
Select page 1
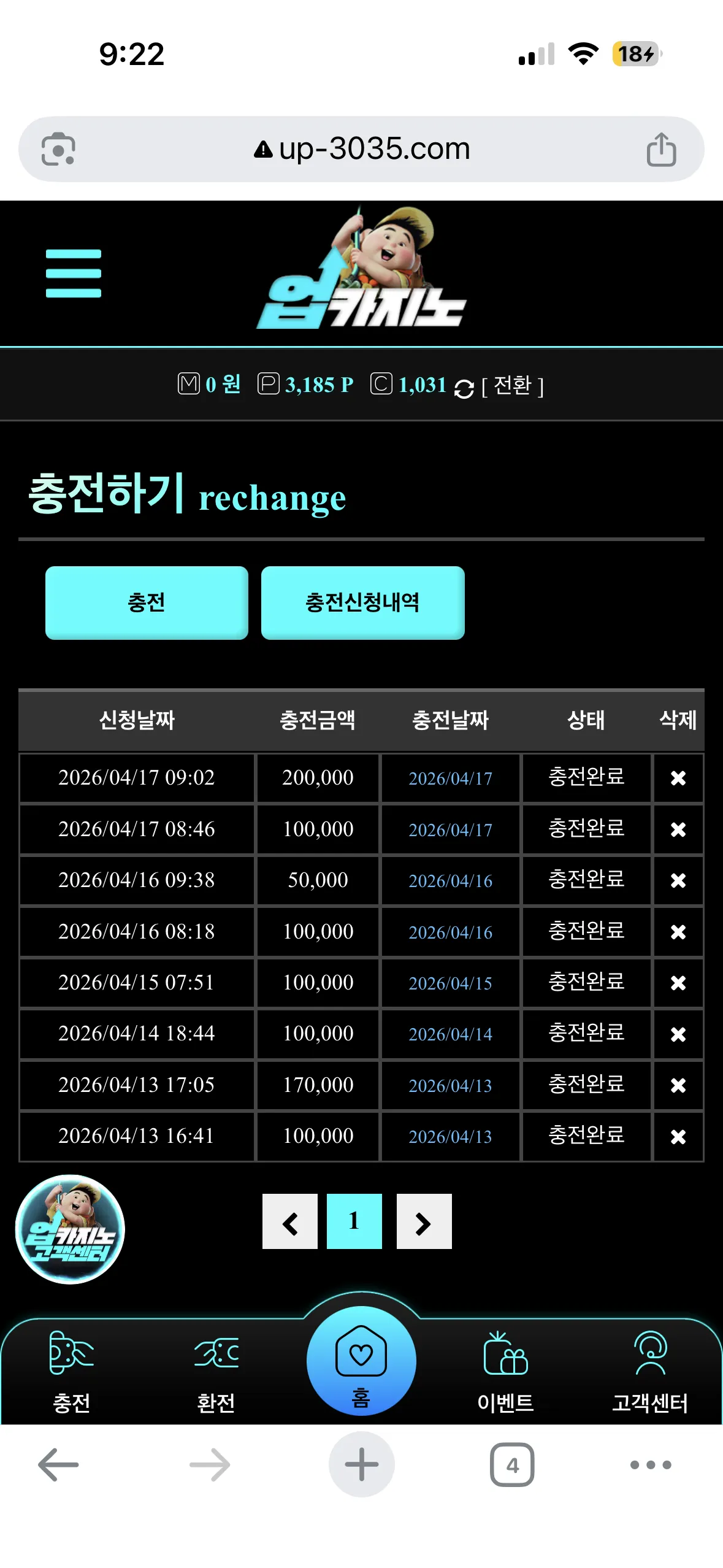click(354, 1221)
